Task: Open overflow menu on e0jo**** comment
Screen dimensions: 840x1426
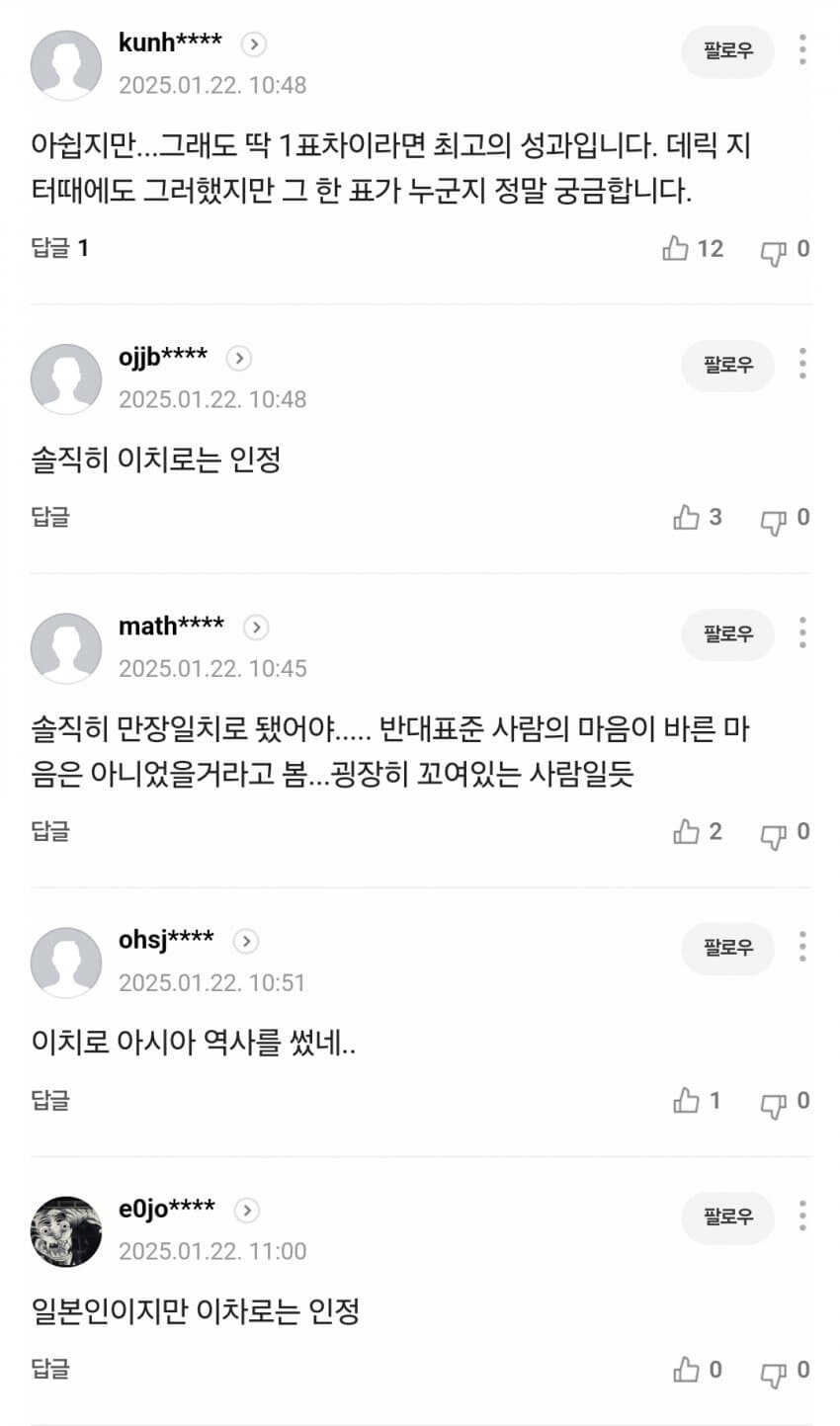Action: coord(802,1216)
